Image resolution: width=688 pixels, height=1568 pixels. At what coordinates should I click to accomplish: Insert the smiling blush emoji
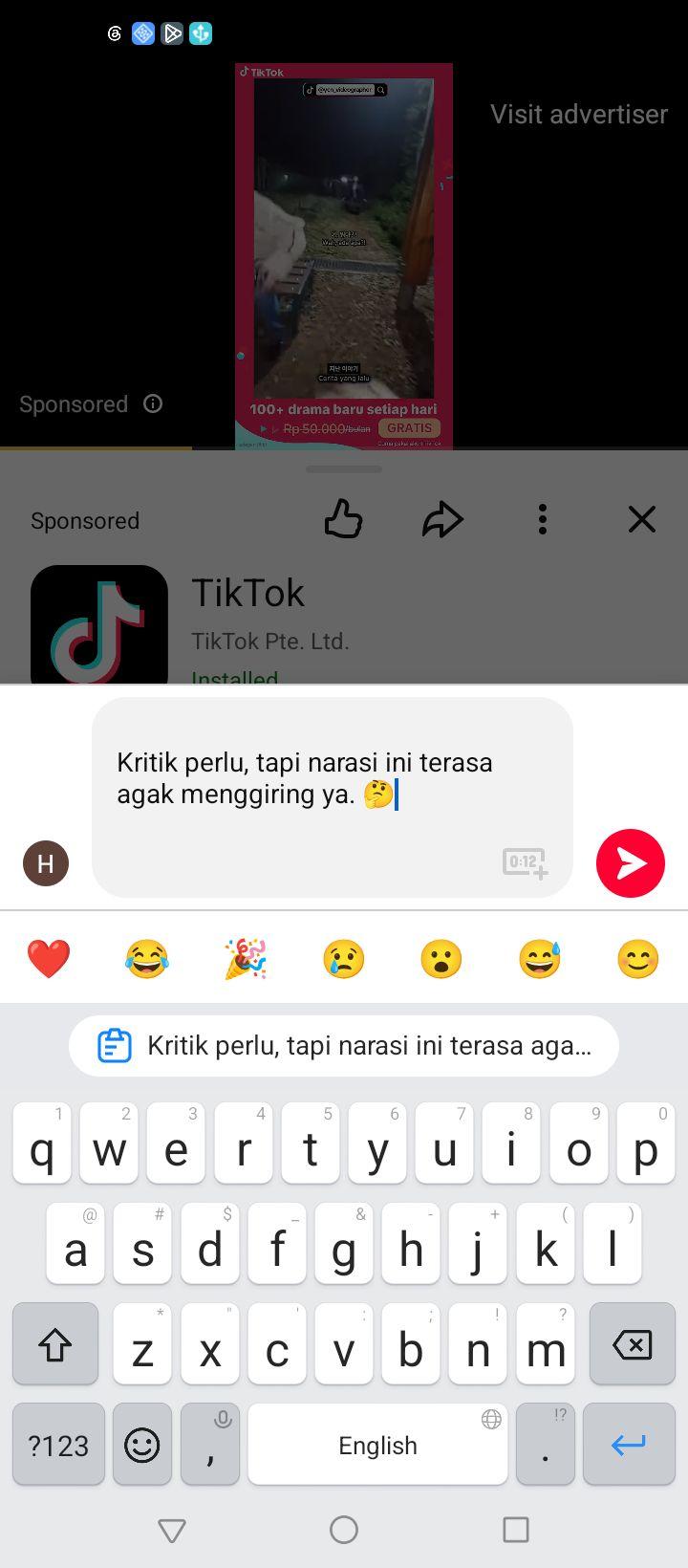637,958
